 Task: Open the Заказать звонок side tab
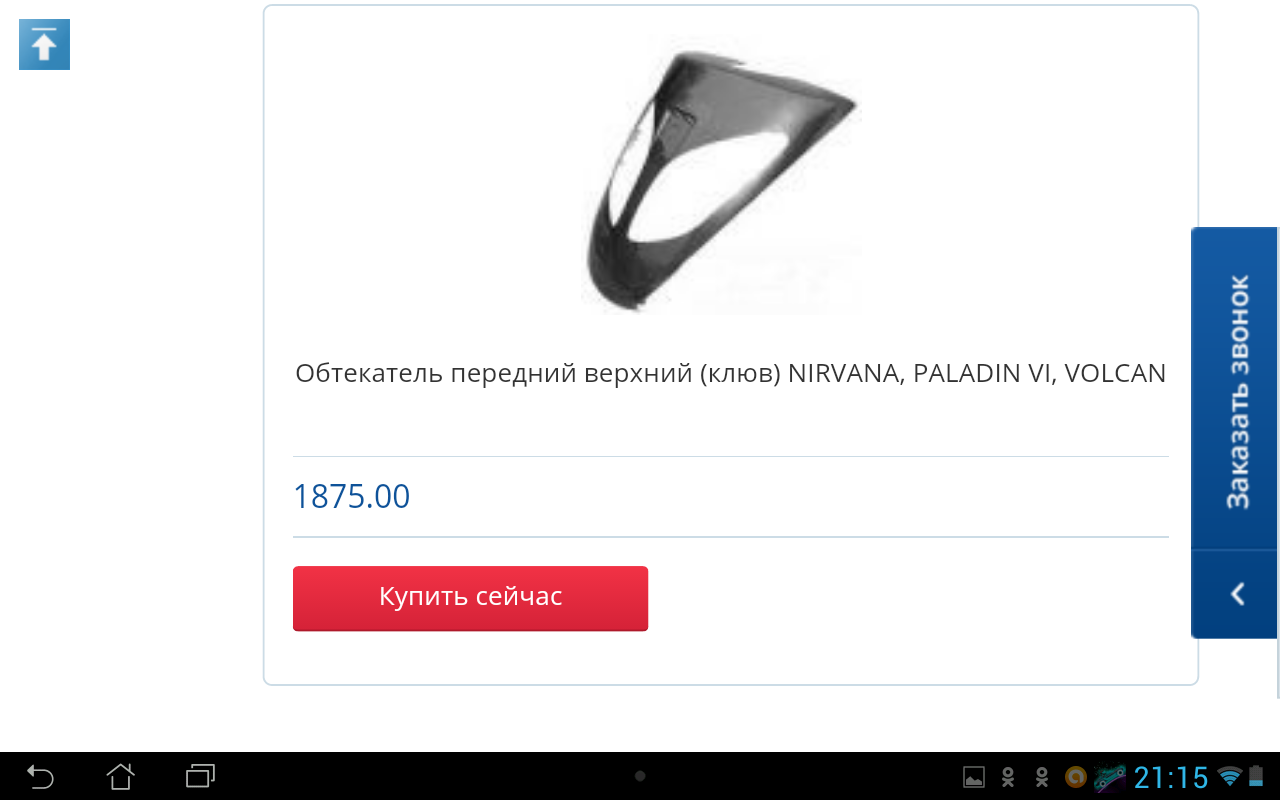click(x=1237, y=390)
